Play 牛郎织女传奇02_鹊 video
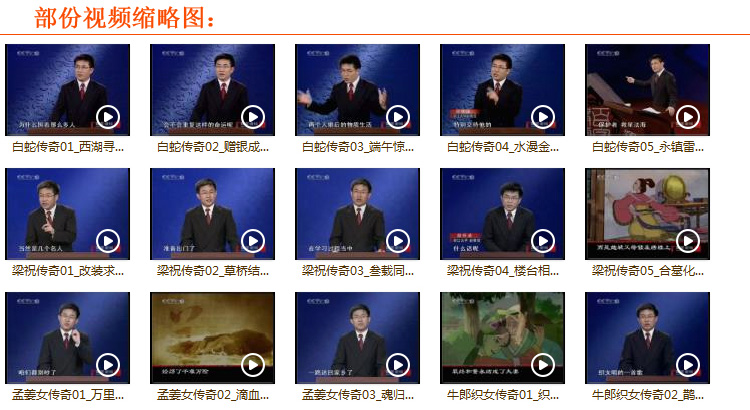 click(647, 338)
